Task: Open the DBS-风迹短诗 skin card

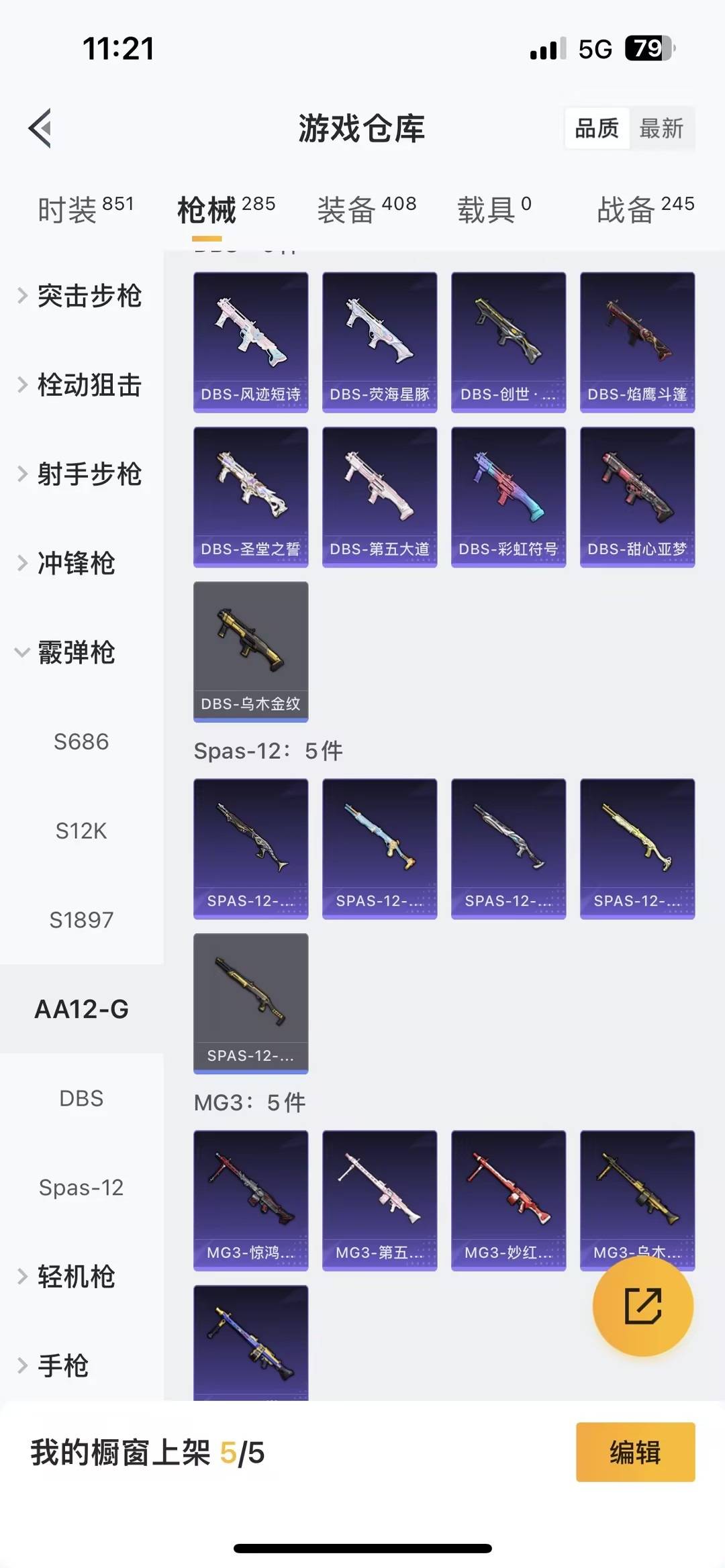Action: point(250,342)
